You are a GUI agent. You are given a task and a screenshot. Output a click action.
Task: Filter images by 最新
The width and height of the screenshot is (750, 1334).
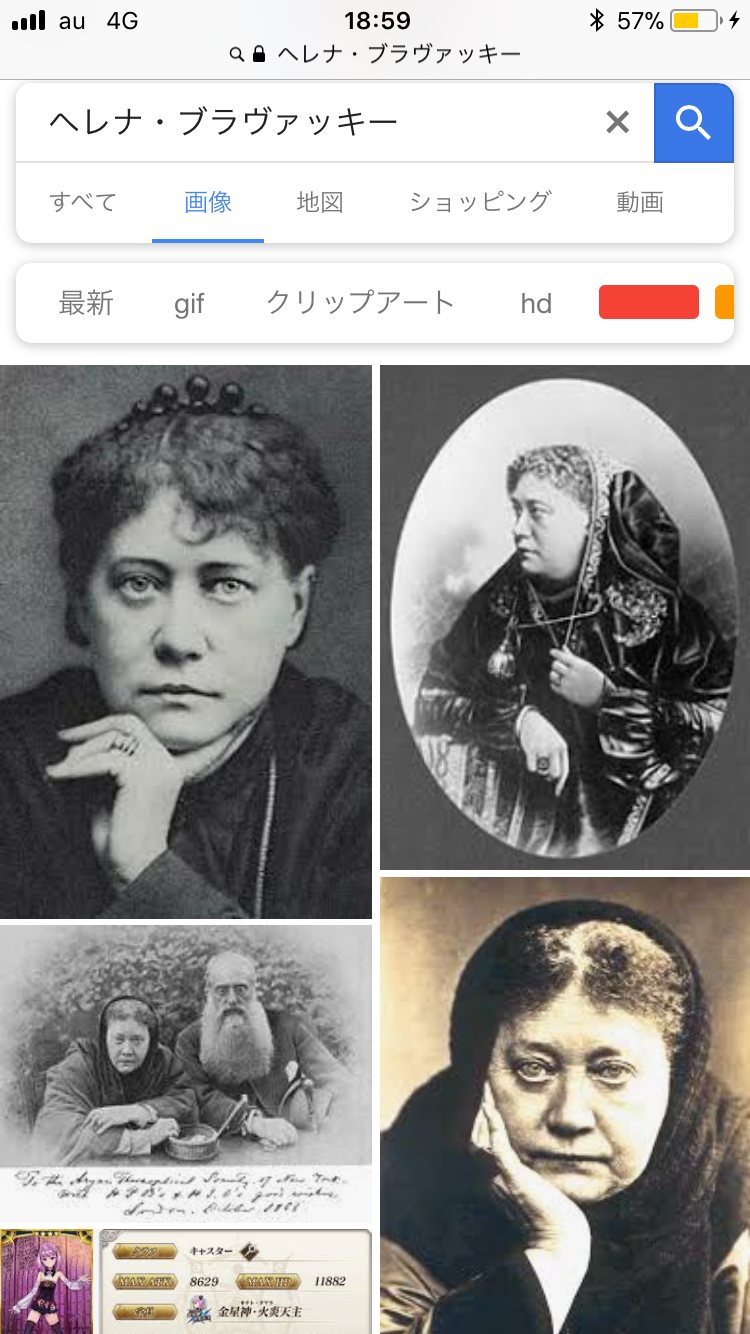[x=86, y=303]
